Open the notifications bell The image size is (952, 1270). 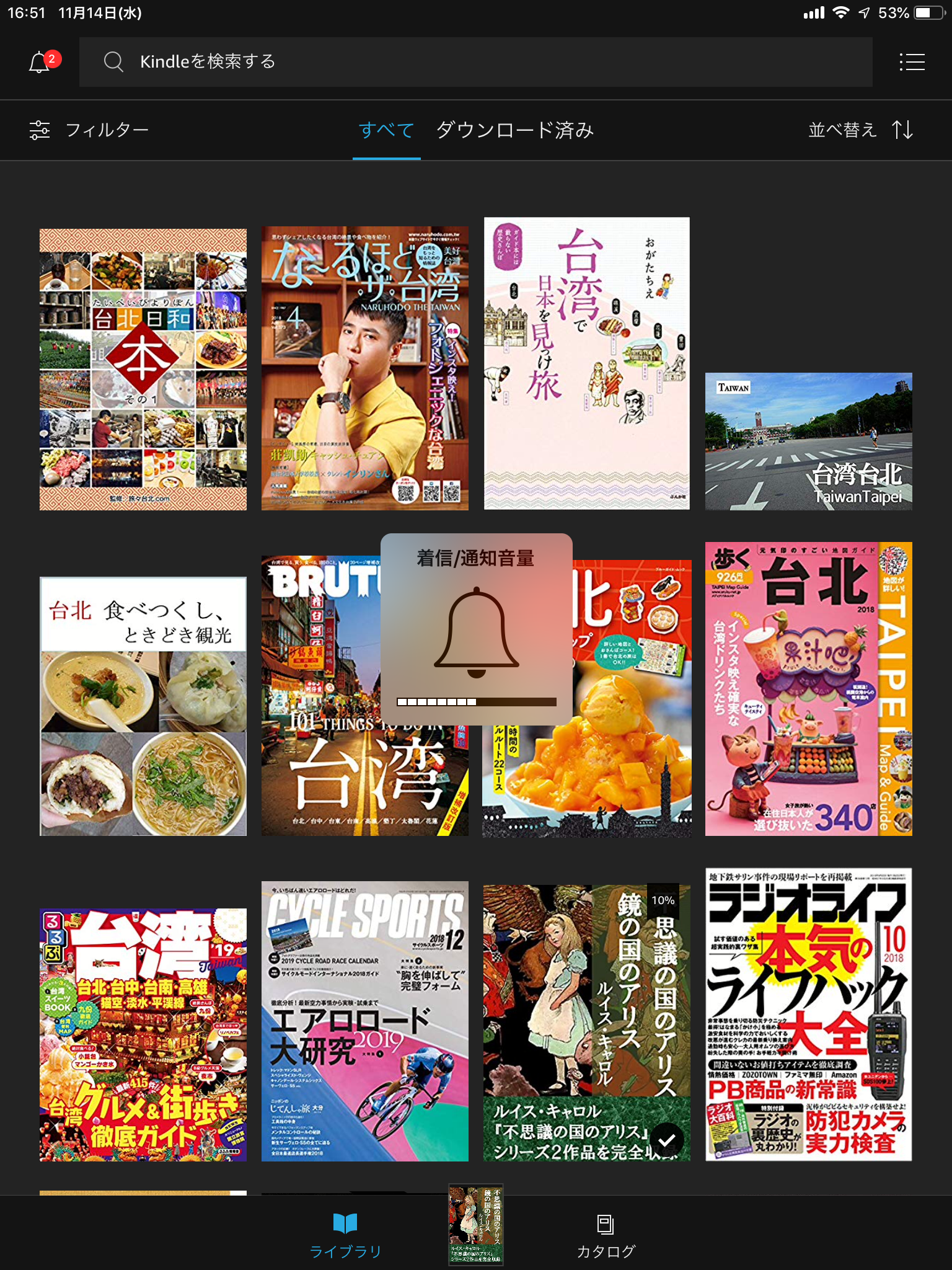tap(40, 62)
